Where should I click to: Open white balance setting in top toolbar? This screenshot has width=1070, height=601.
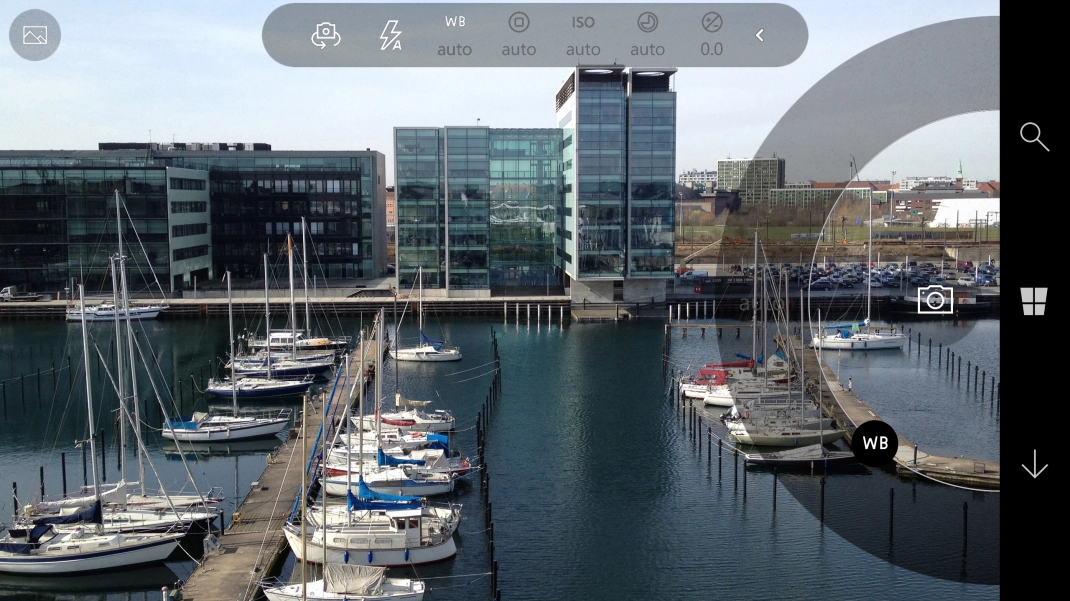pos(454,35)
